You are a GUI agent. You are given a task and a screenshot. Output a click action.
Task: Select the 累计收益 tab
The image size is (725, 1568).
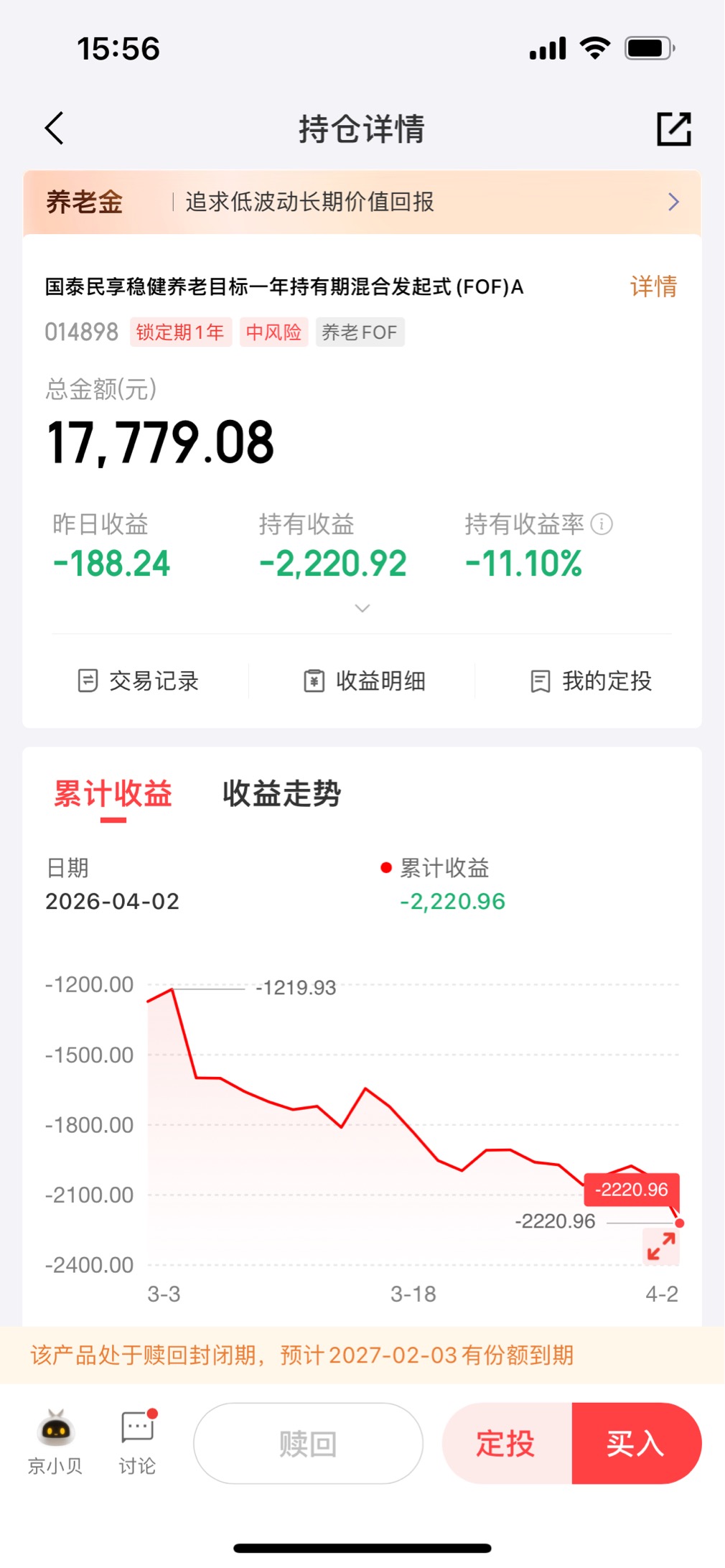[113, 794]
